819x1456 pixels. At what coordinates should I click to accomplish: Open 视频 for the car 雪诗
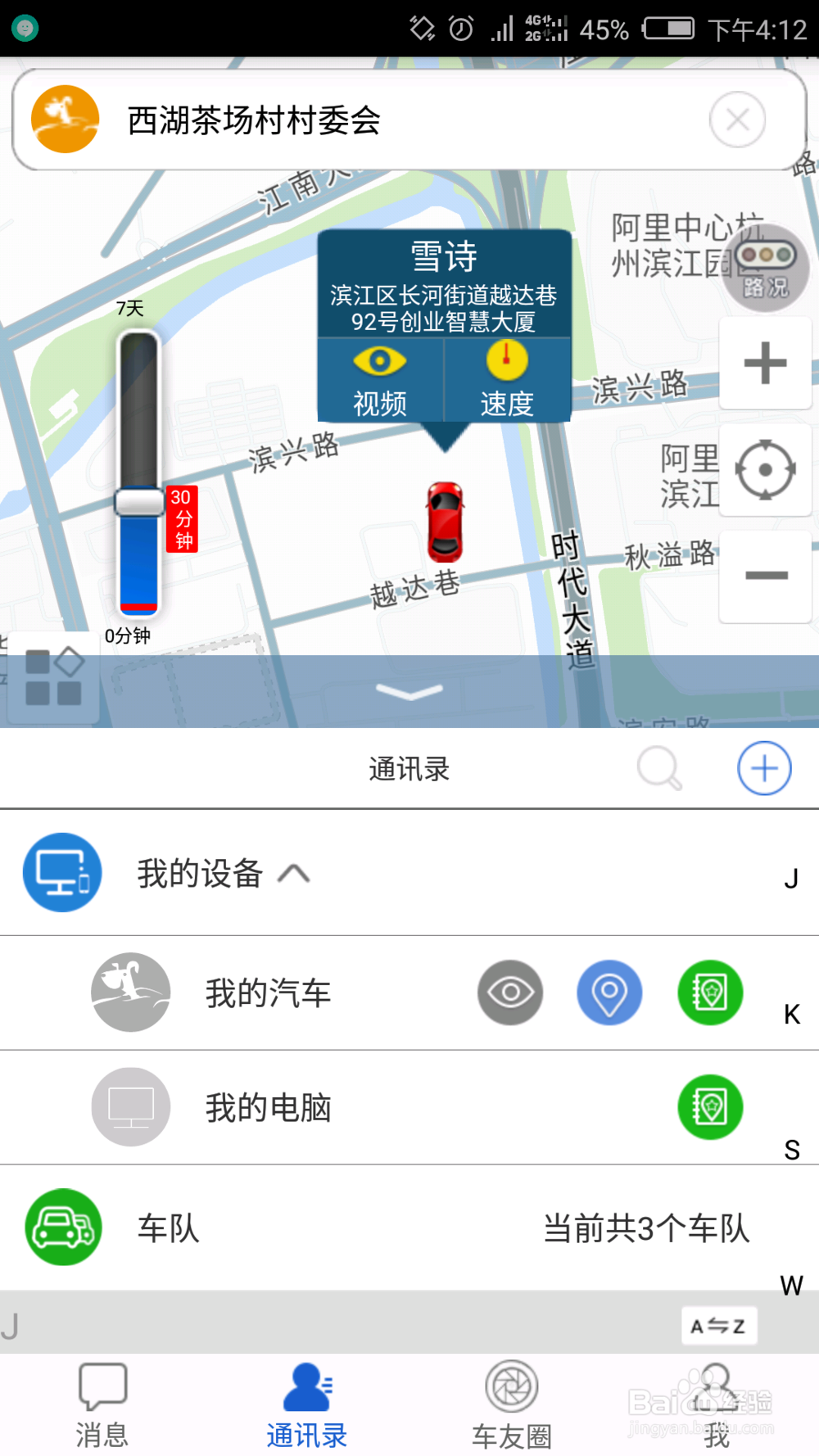tap(380, 381)
